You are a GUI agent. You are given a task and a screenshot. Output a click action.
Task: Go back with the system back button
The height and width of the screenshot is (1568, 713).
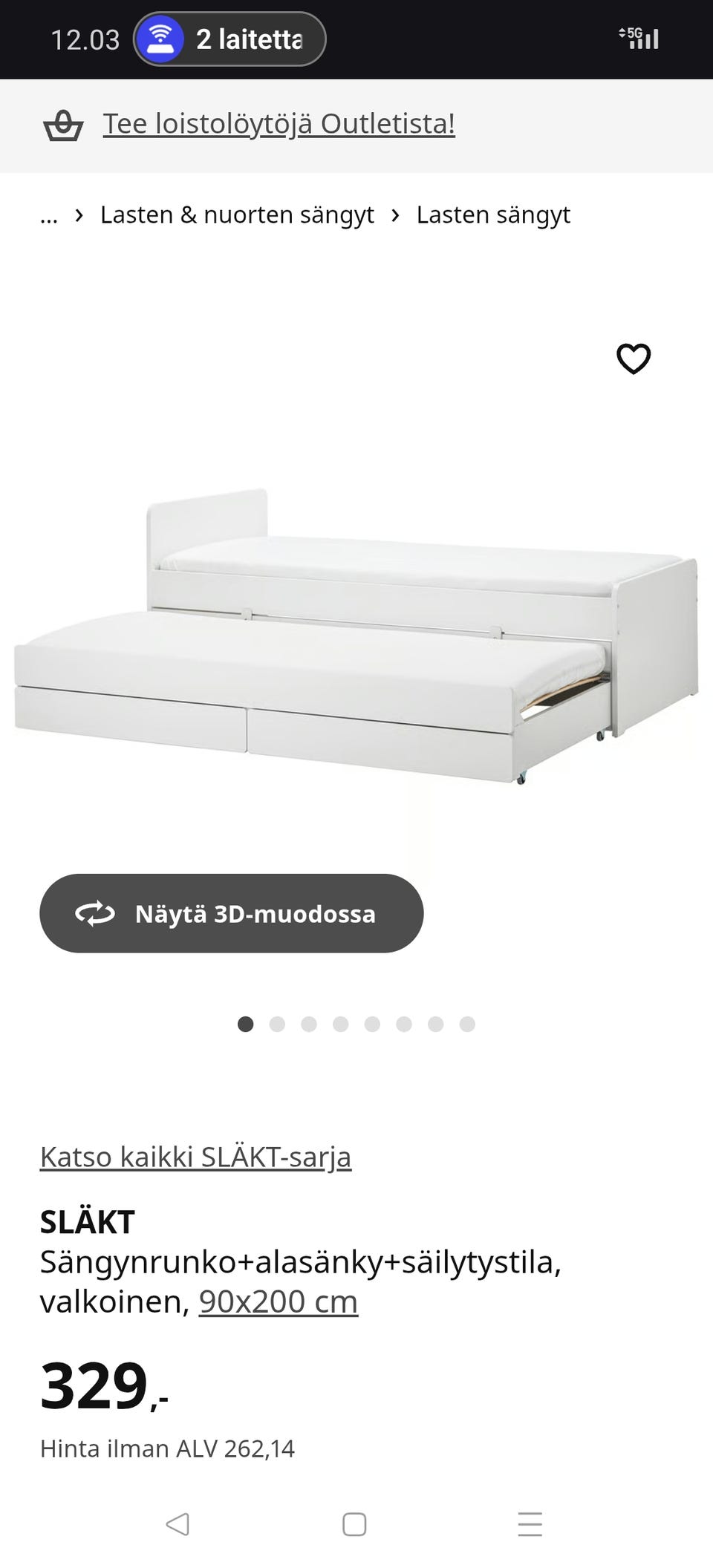click(x=178, y=1524)
